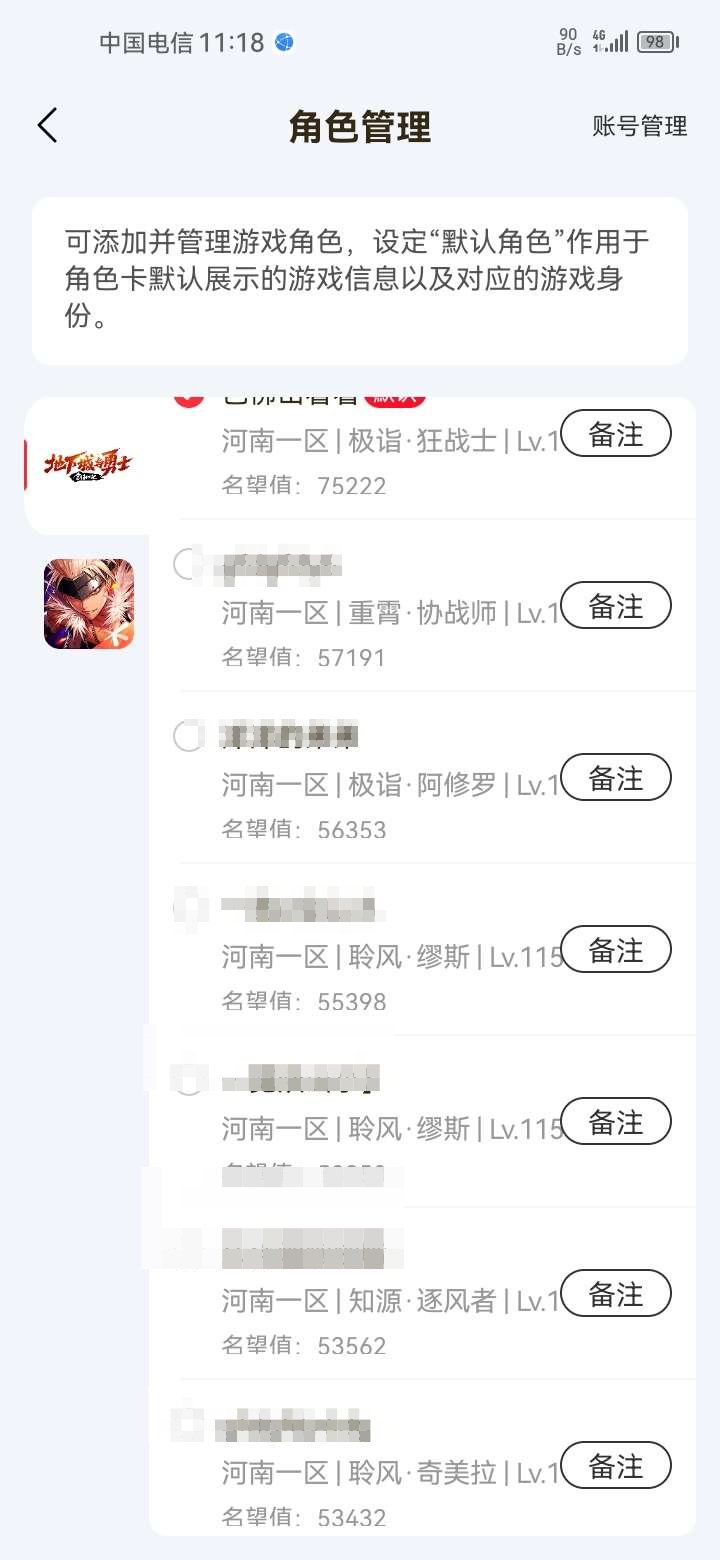Tap 备注 for the first 聆风·缪斯 character
This screenshot has height=1560, width=720.
(x=616, y=950)
